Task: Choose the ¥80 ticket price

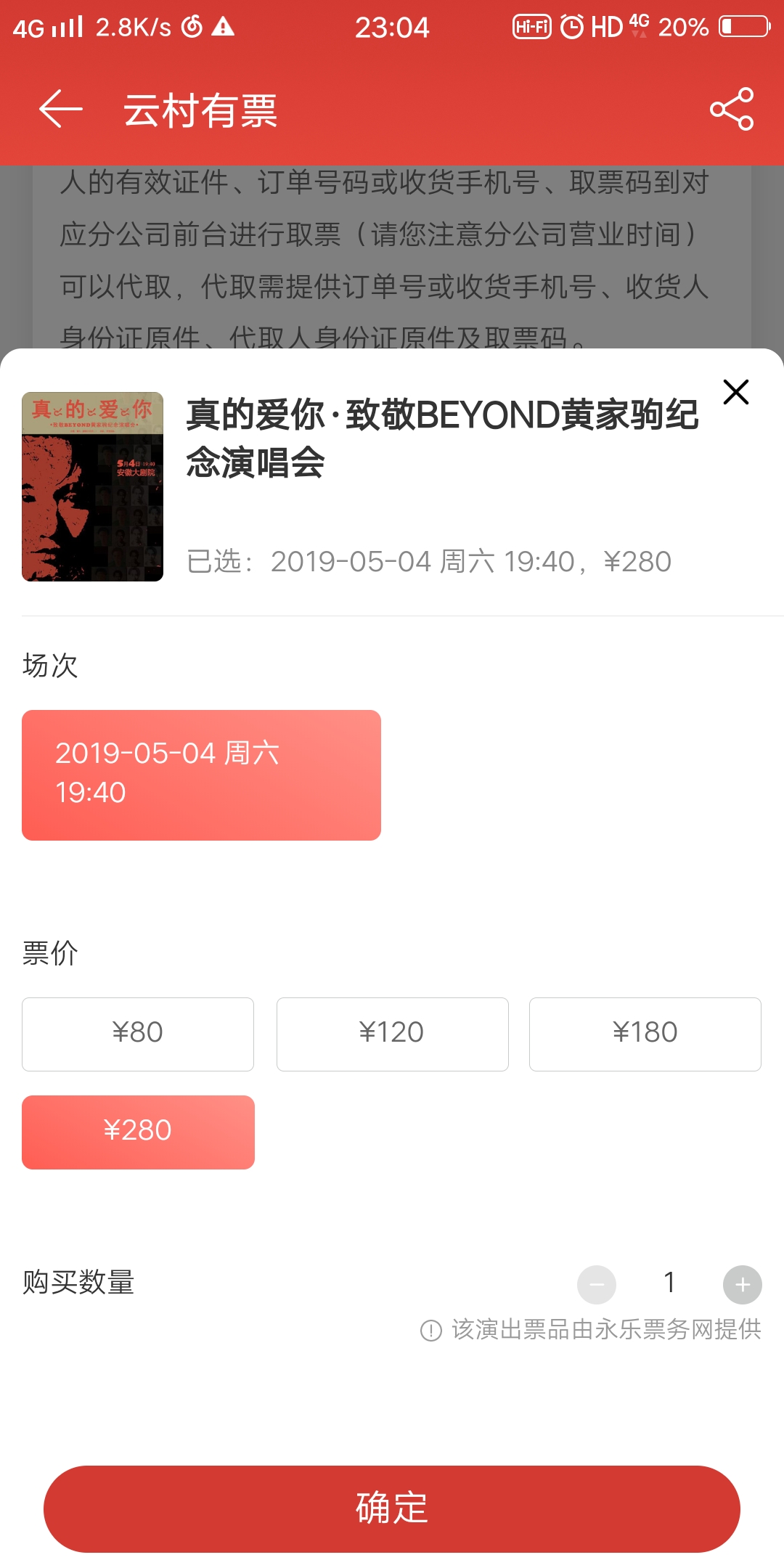Action: click(x=138, y=1034)
